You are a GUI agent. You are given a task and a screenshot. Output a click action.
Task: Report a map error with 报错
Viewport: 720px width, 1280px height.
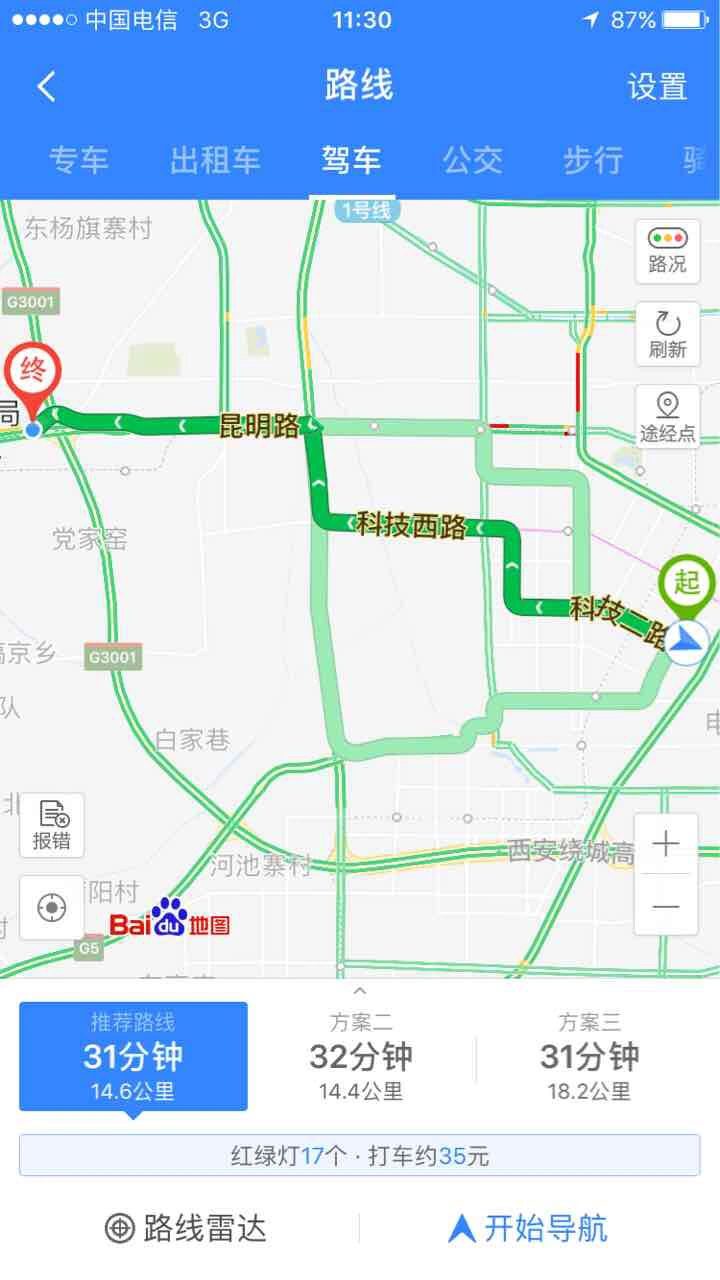coord(52,825)
